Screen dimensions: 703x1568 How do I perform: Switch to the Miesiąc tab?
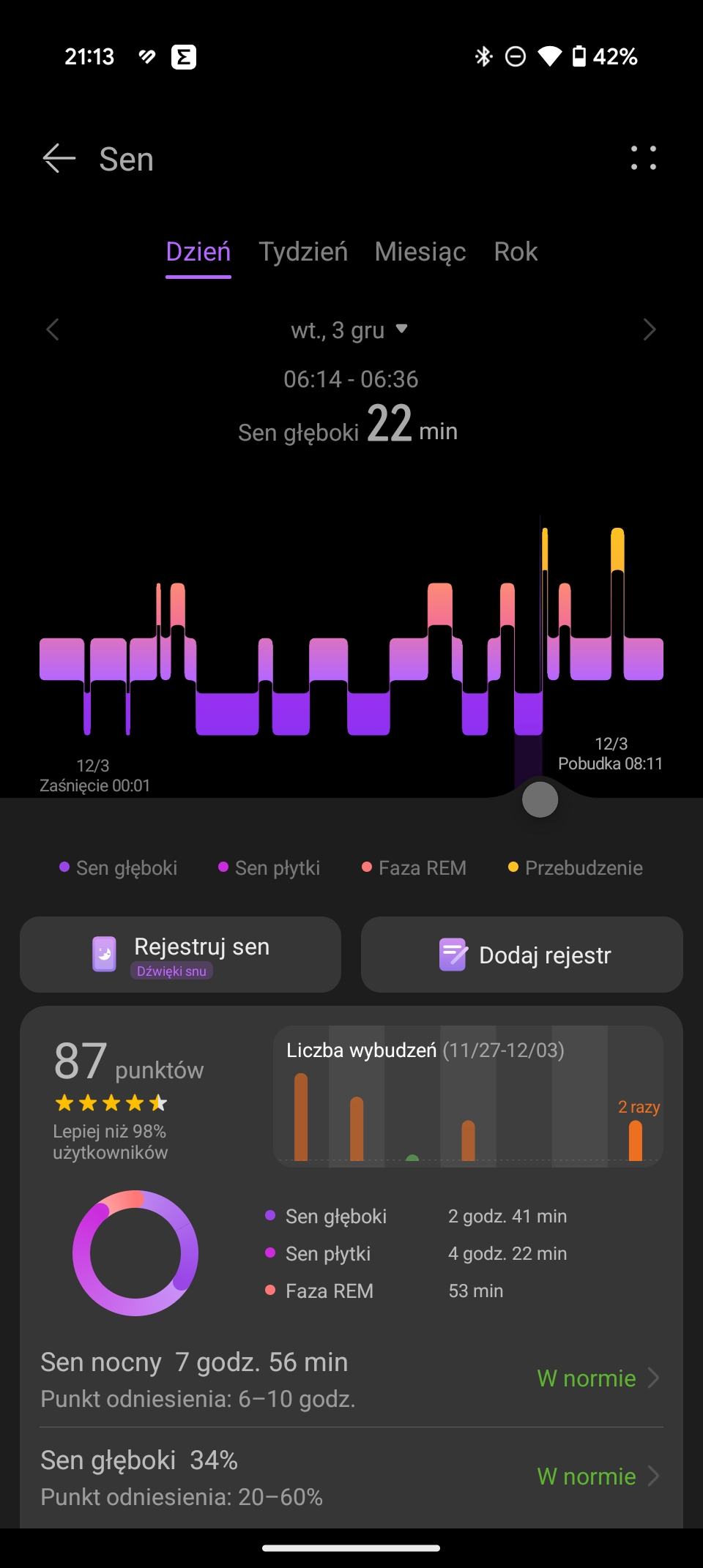tap(420, 252)
